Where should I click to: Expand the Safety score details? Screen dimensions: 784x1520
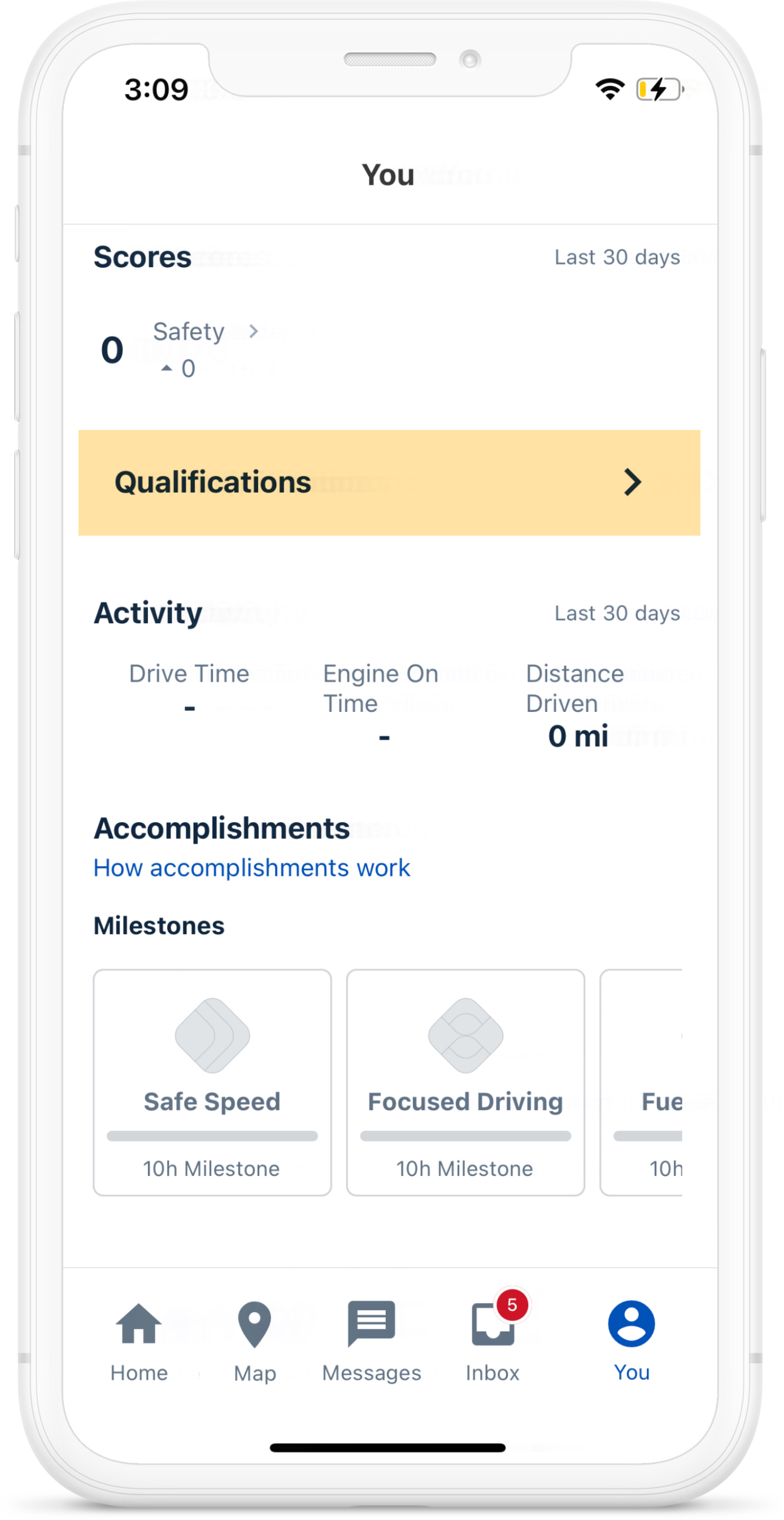coord(254,332)
